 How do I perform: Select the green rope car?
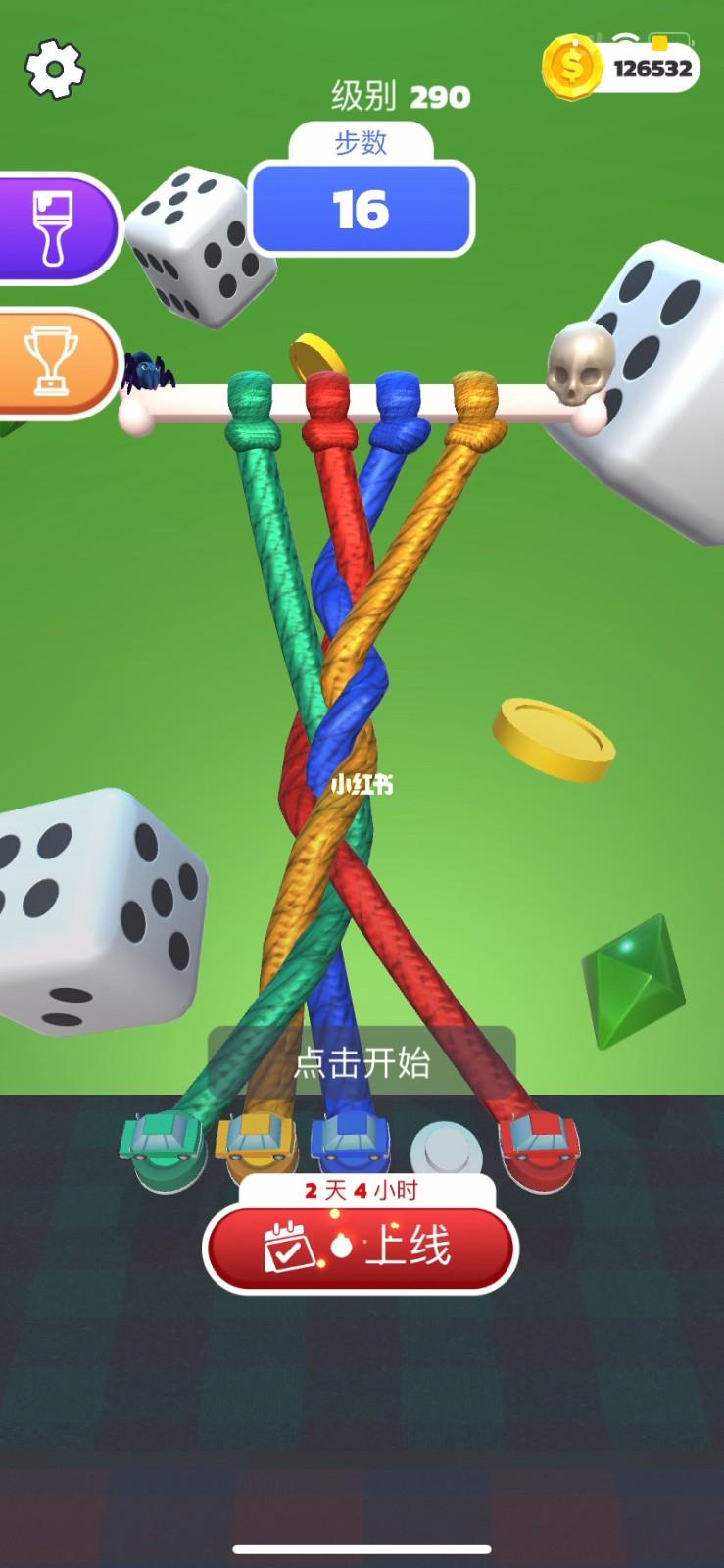click(158, 1140)
